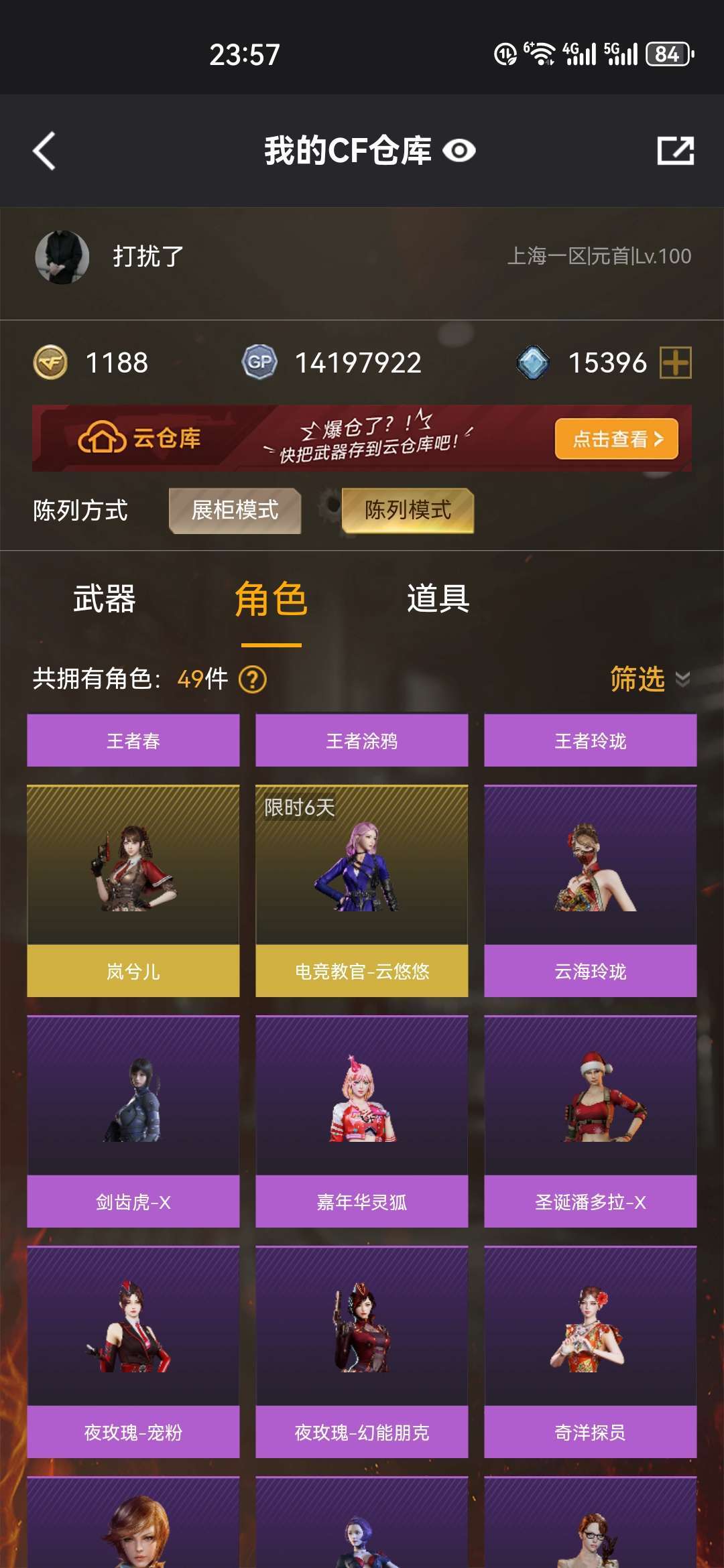Select the 夜玫瑰-幻能朋克 character card
724x1568 pixels.
tap(362, 1352)
